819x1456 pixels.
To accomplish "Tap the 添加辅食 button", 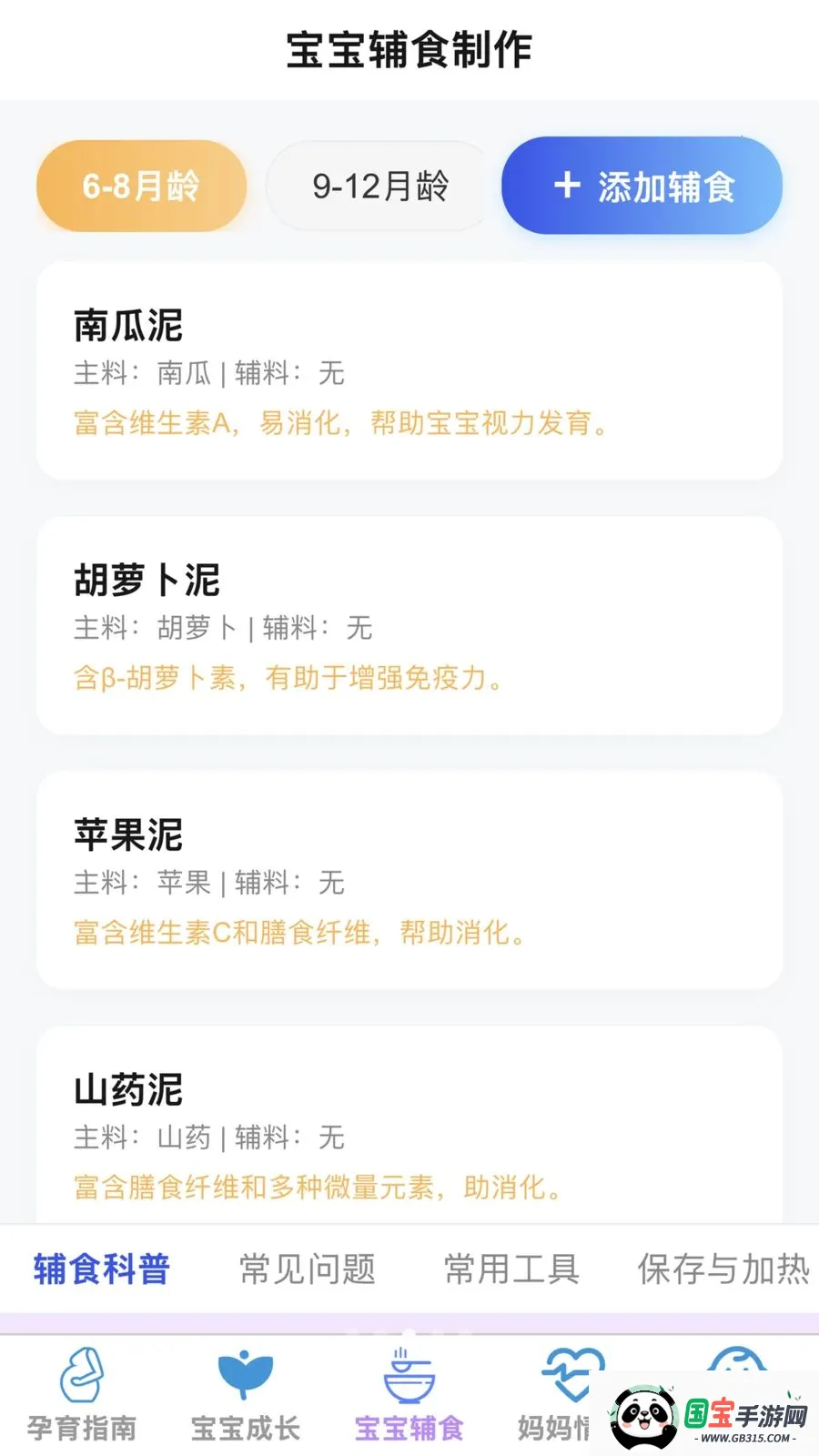I will (642, 186).
